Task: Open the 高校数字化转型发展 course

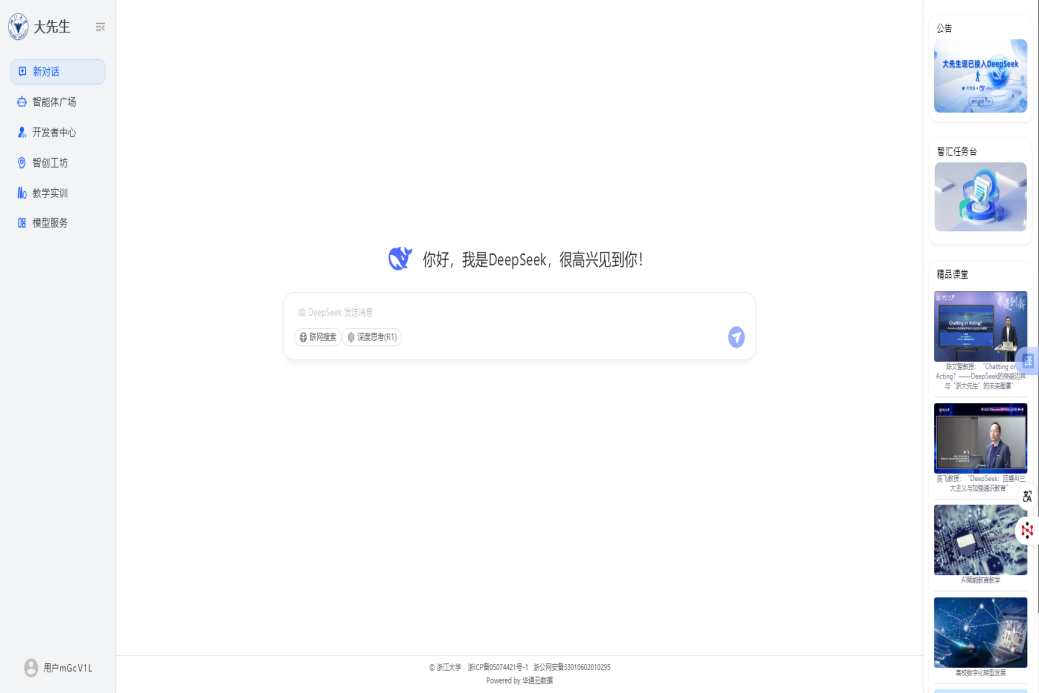Action: tap(980, 632)
